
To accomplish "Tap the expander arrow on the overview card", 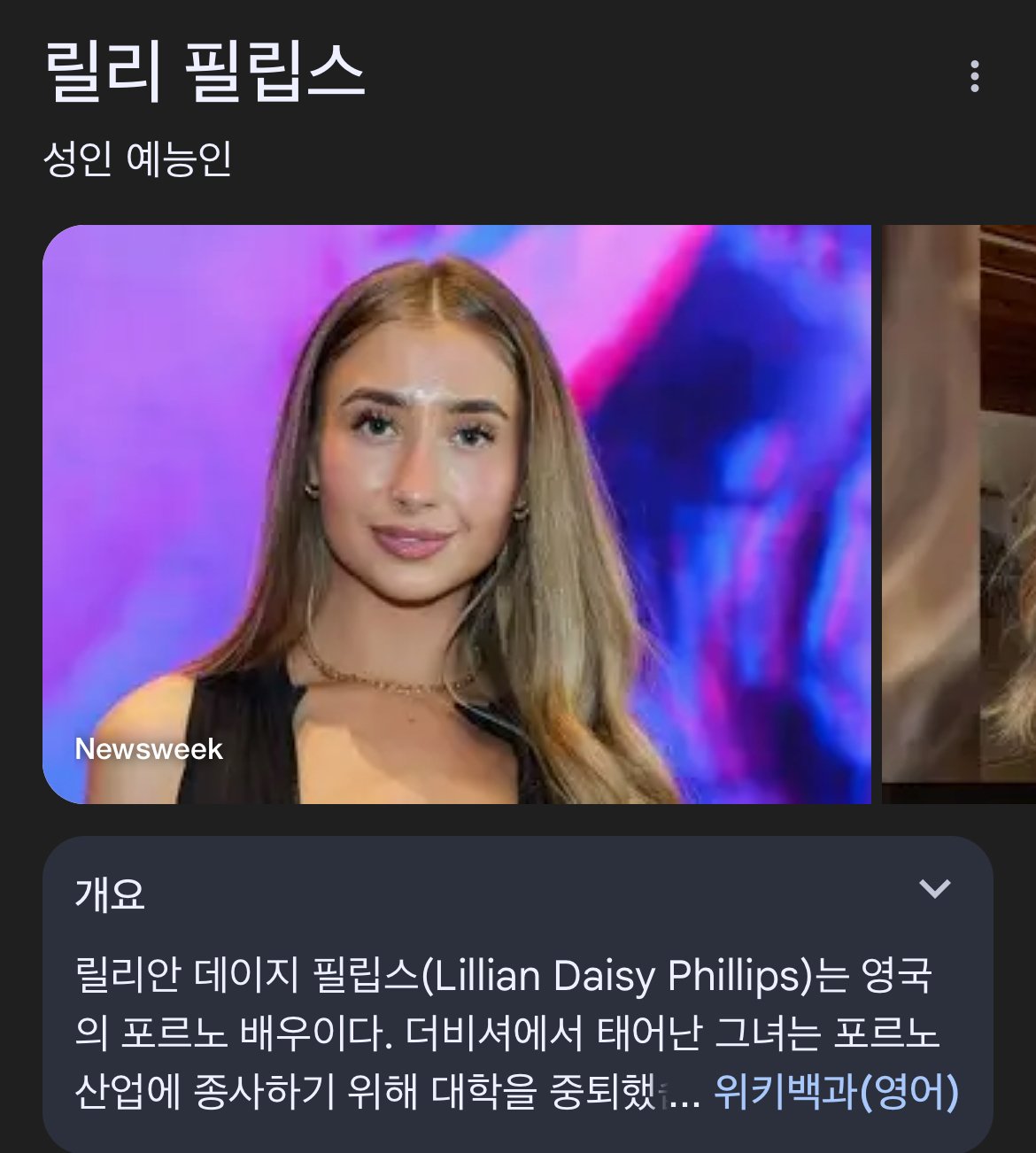I will (934, 888).
